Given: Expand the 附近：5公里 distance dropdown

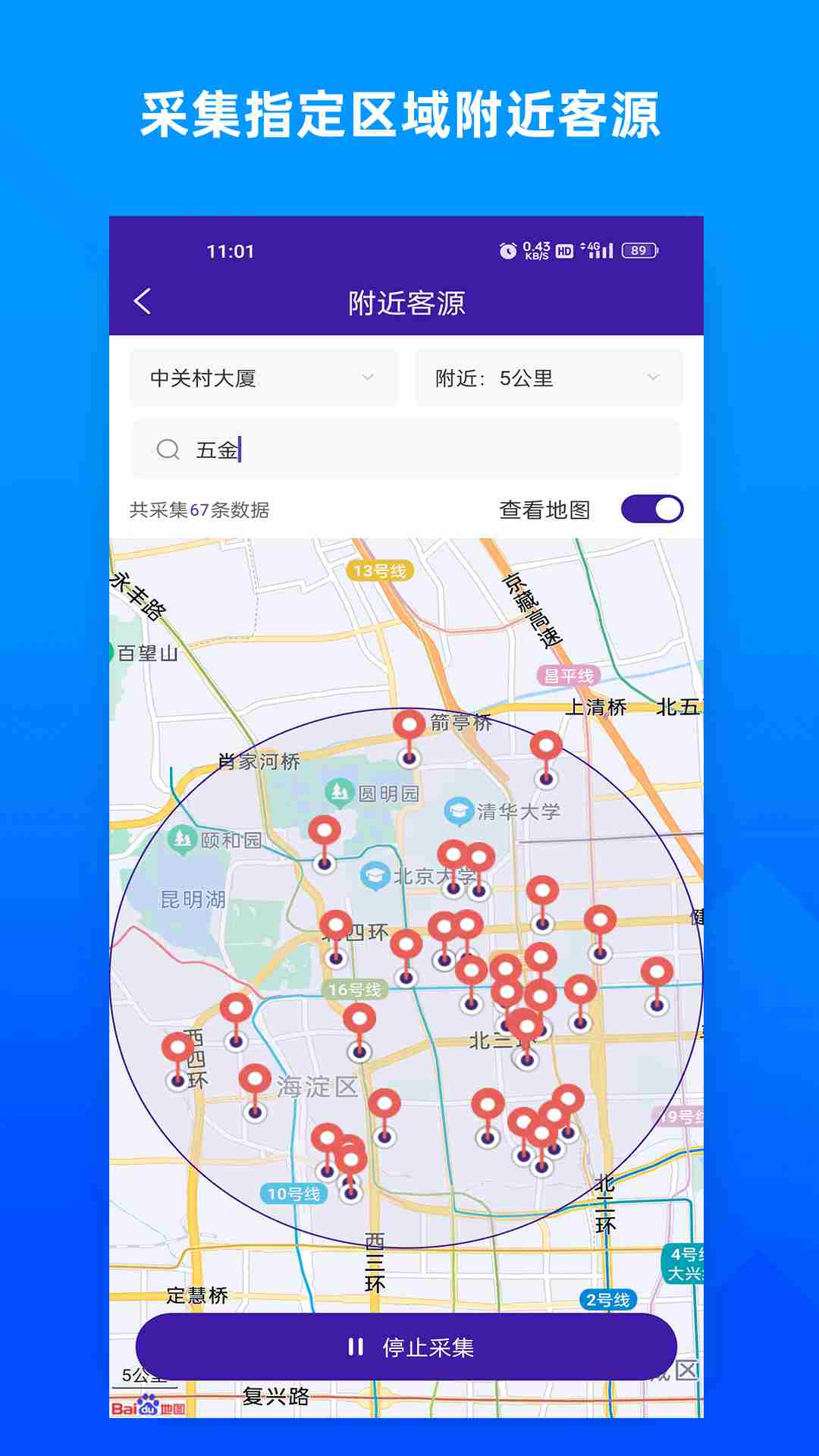Looking at the screenshot, I should (x=550, y=378).
